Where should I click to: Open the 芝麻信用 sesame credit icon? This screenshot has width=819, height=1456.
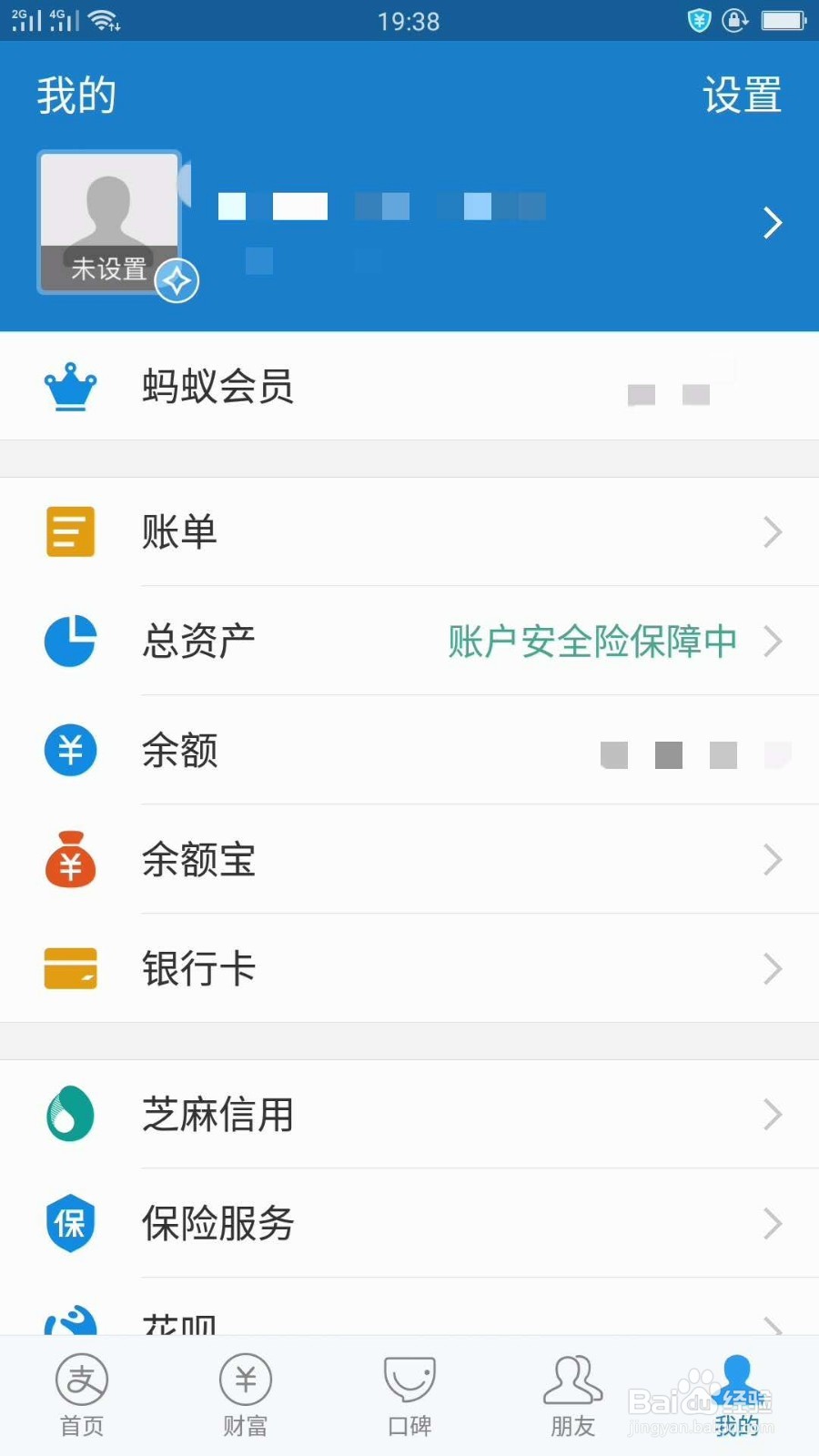[70, 1114]
